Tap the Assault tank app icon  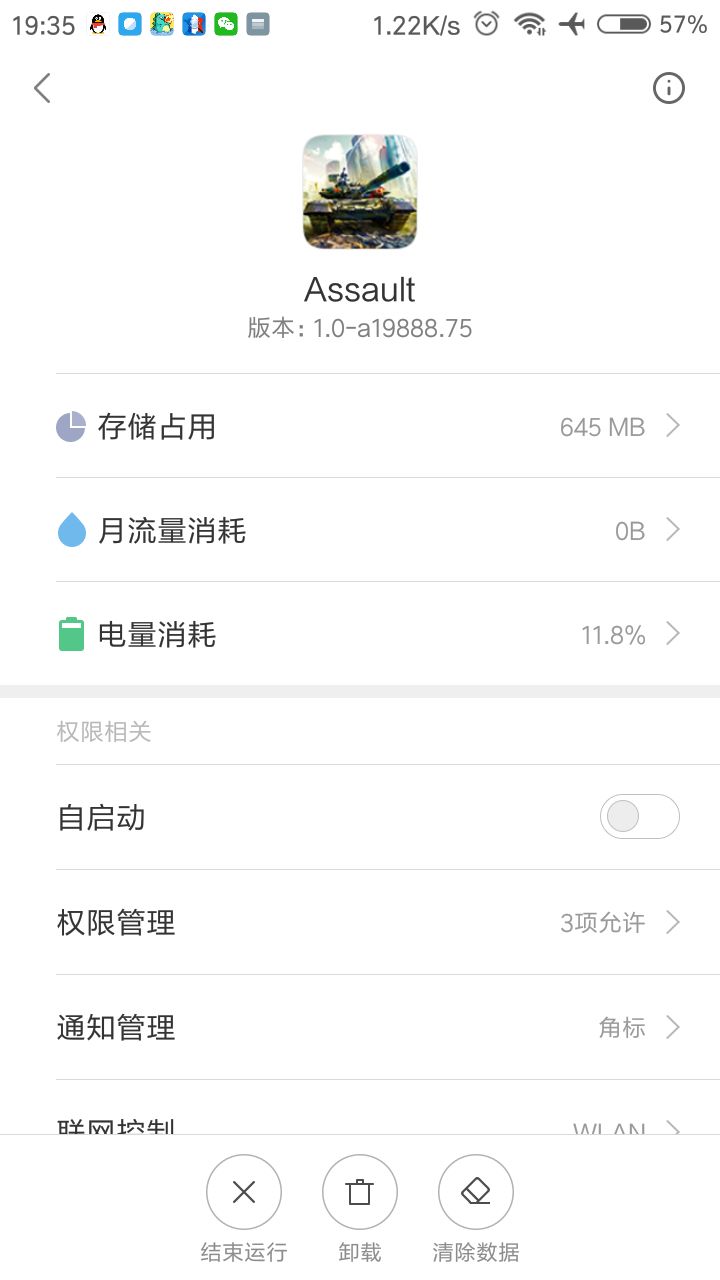pyautogui.click(x=359, y=191)
